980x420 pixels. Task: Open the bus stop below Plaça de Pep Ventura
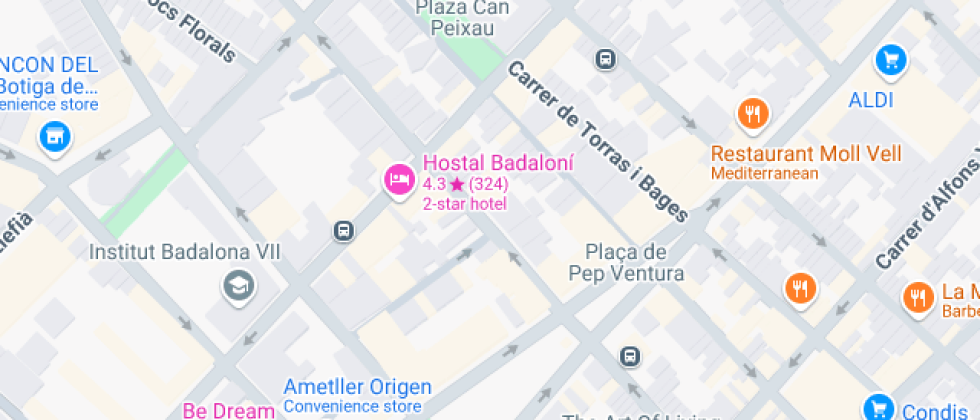[x=630, y=355]
